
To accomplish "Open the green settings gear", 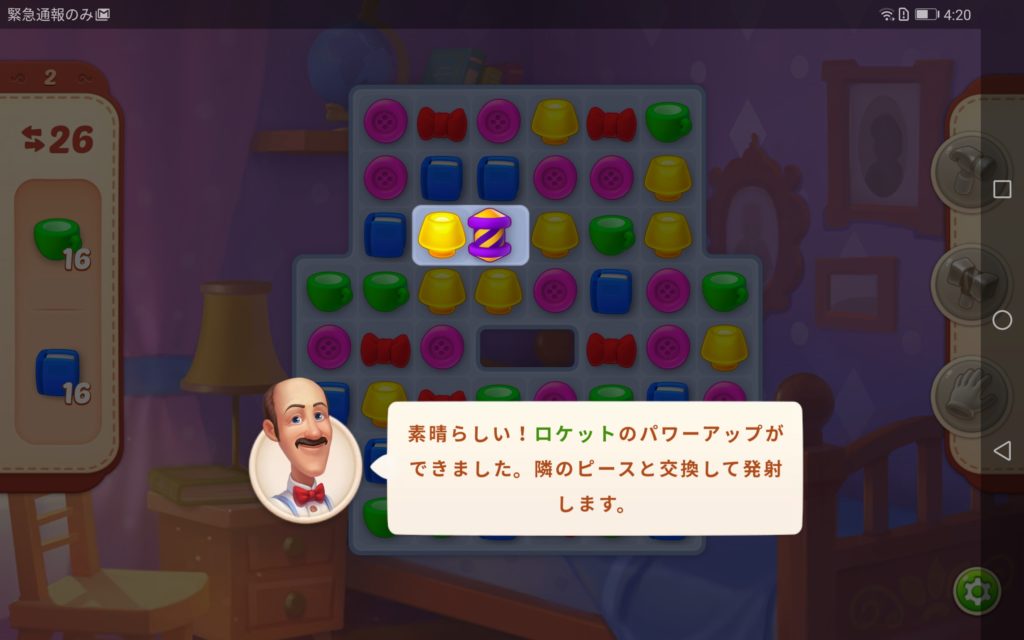I will 976,589.
